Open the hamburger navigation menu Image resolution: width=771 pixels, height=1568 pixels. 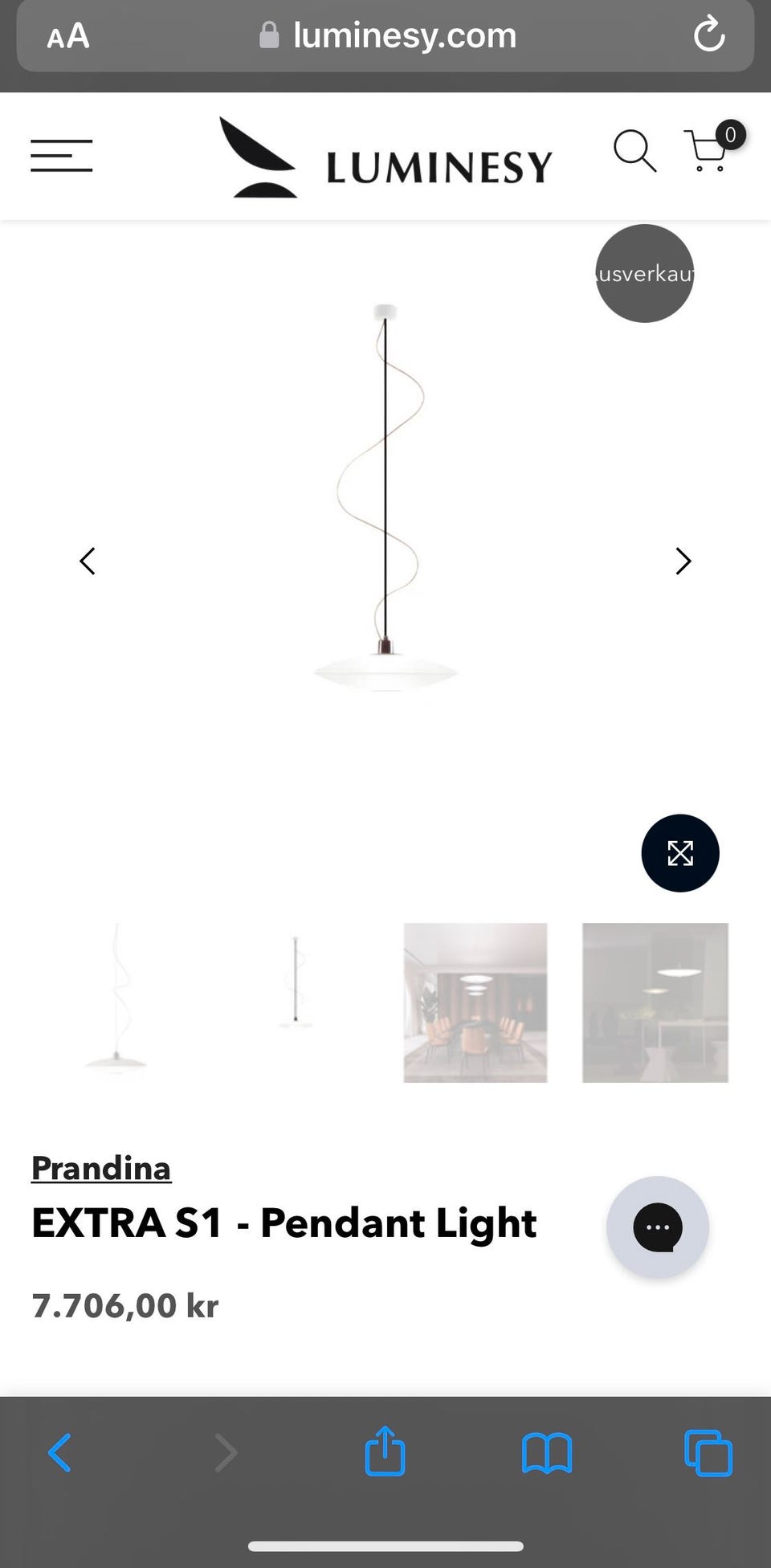tap(61, 156)
